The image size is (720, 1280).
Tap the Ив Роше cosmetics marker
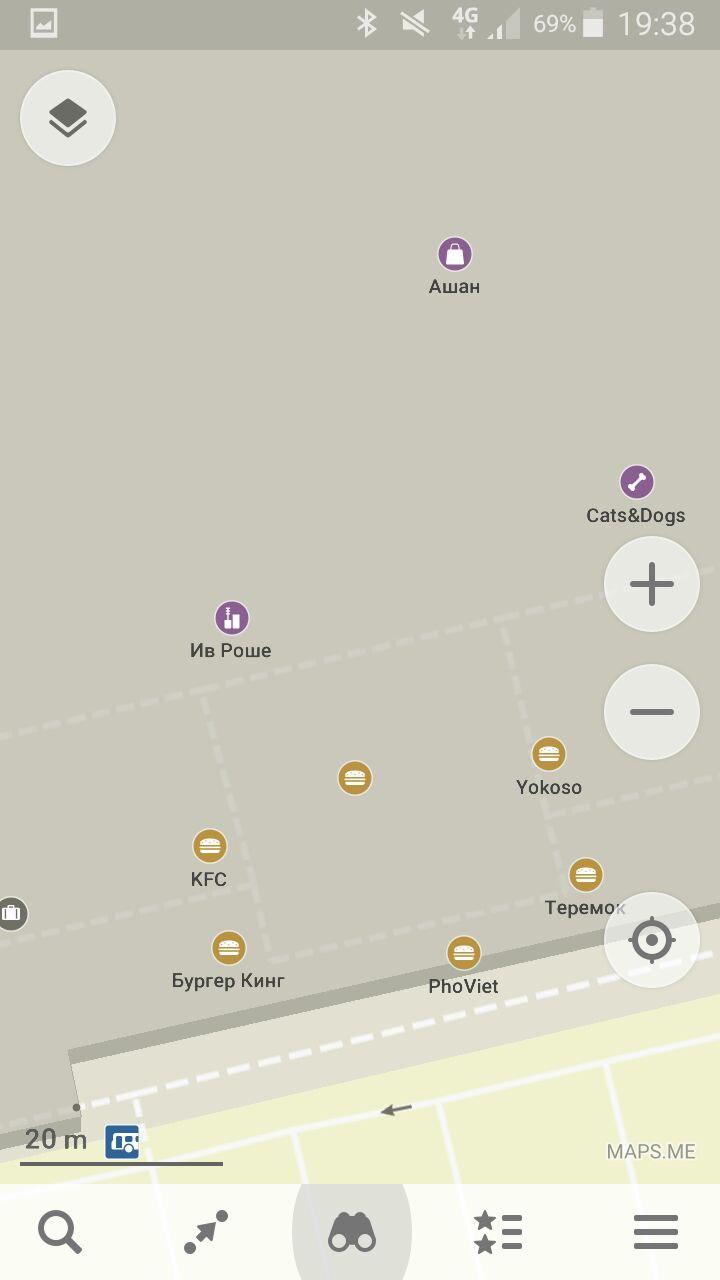pos(232,618)
